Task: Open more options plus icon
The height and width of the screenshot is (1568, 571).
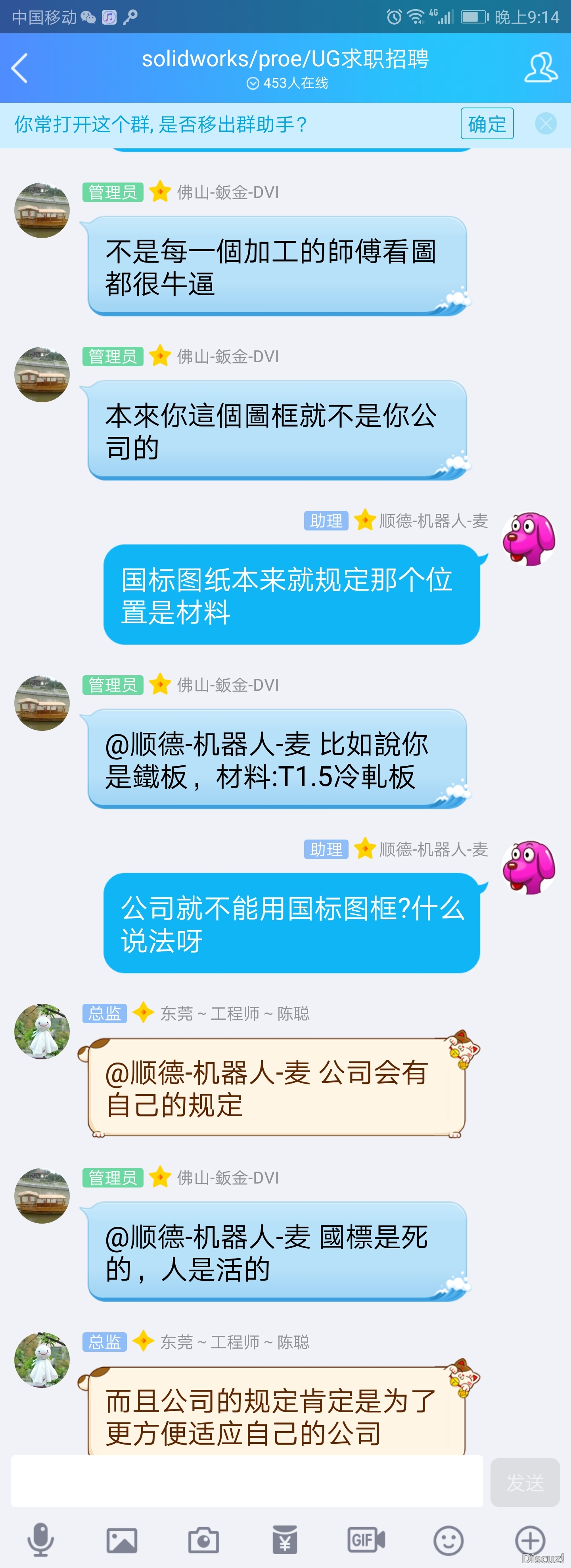Action: click(530, 1541)
